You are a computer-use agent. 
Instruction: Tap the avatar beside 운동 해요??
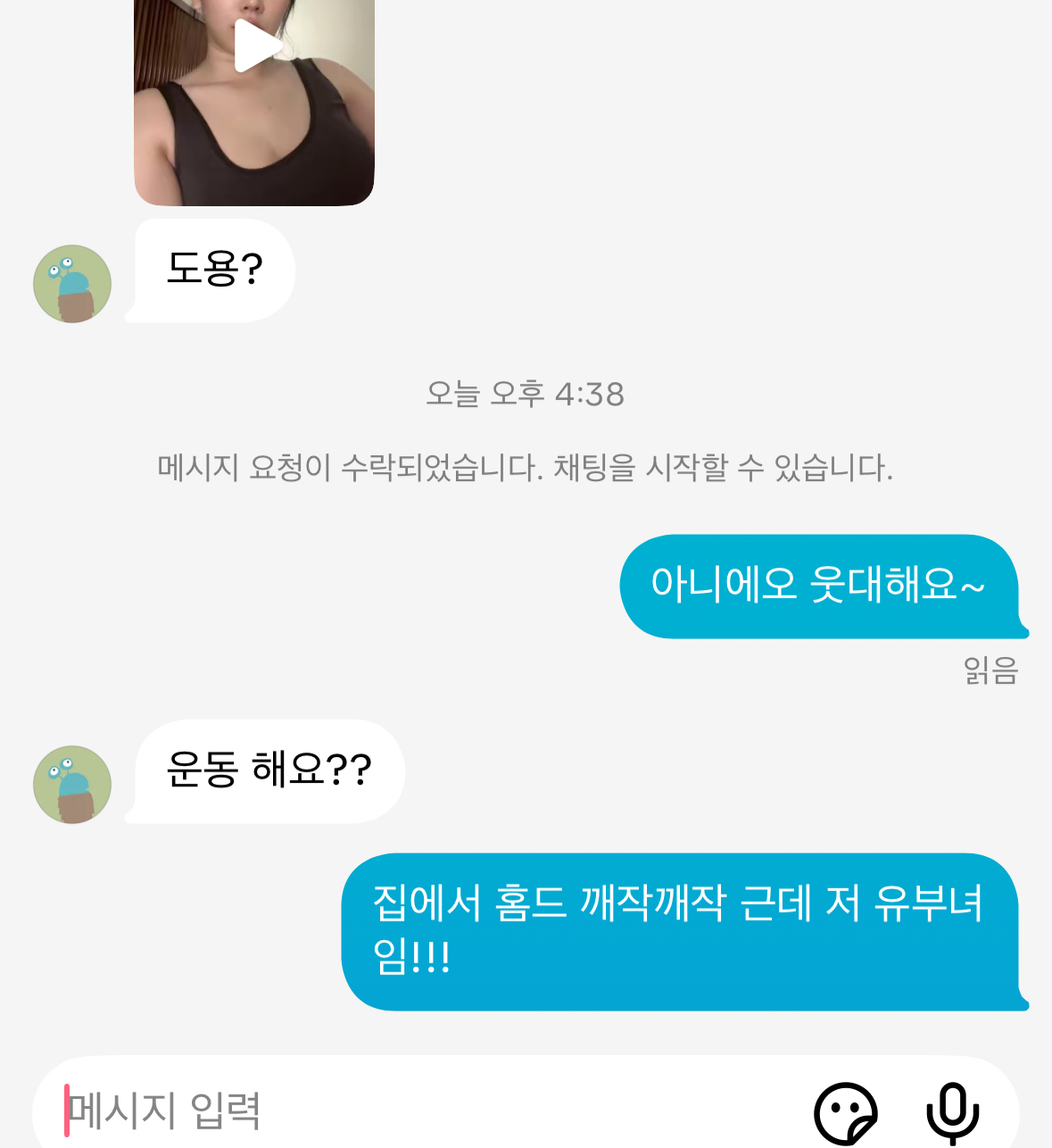pos(72,785)
